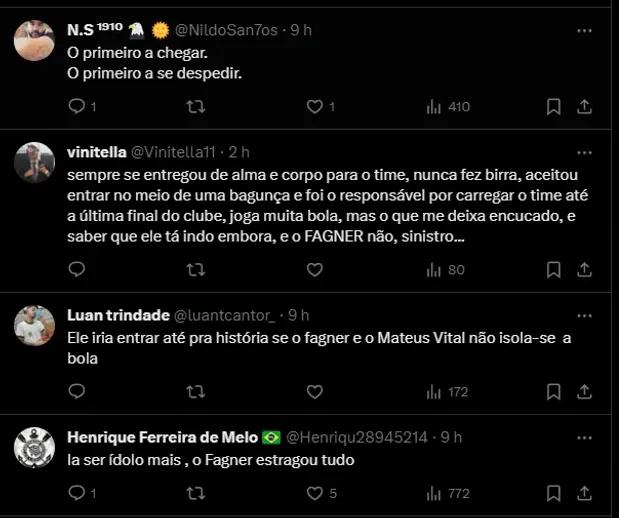Share N.S's tweet
Viewport: 619px width, 518px height.
[586, 106]
